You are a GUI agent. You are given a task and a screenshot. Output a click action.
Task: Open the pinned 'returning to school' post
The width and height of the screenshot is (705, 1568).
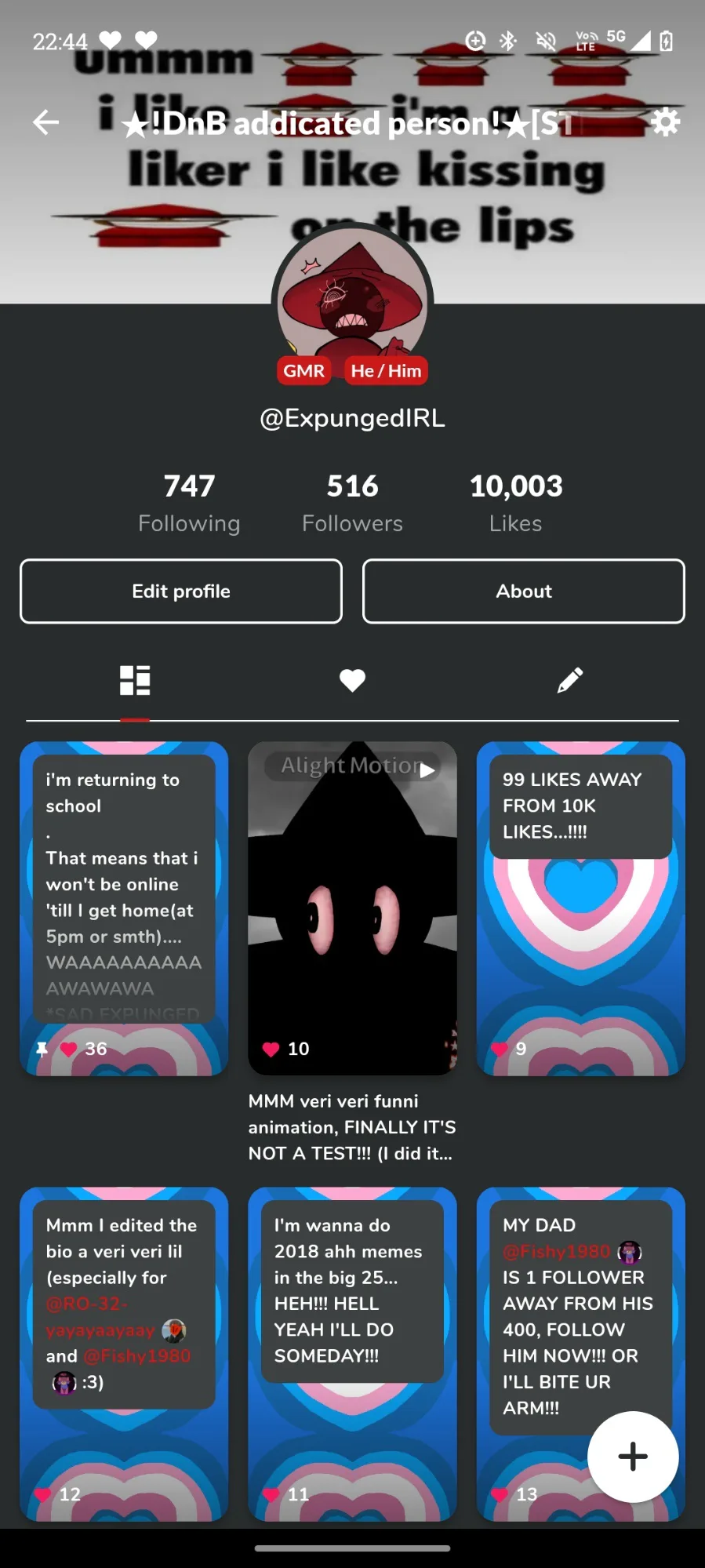[124, 908]
